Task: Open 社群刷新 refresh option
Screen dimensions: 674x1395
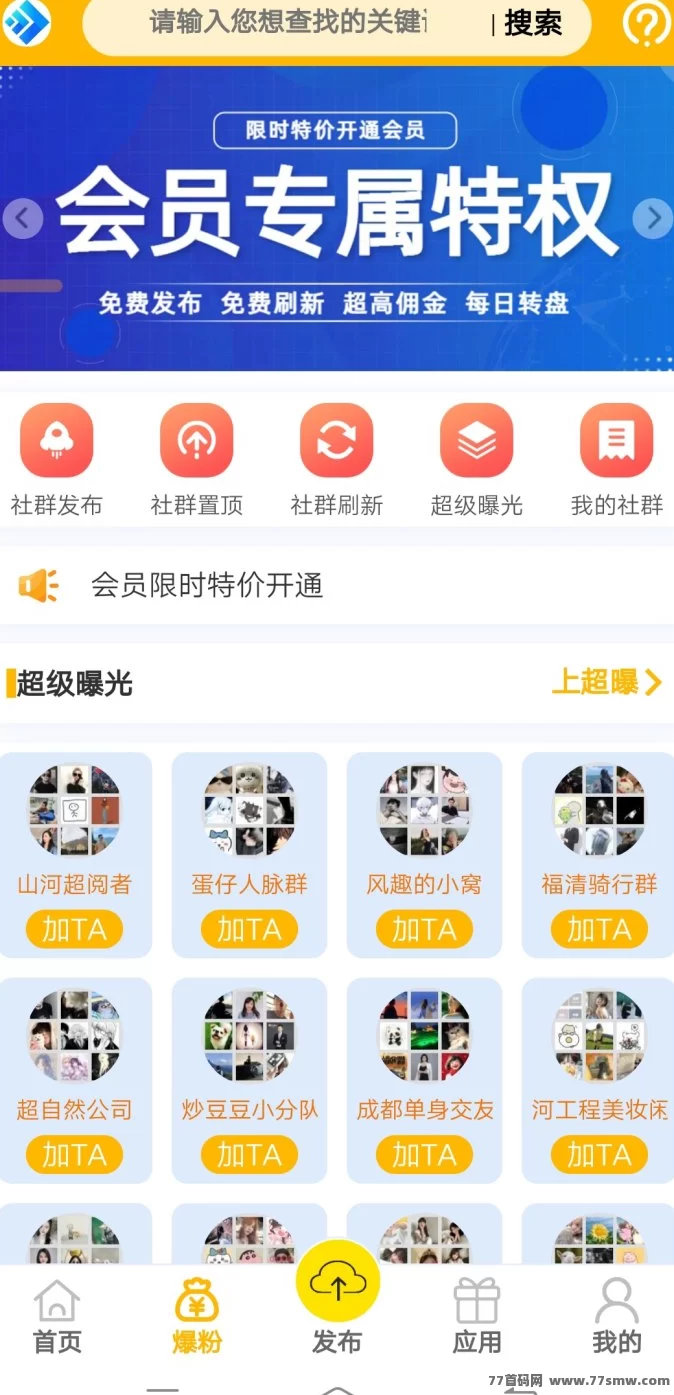Action: 337,460
